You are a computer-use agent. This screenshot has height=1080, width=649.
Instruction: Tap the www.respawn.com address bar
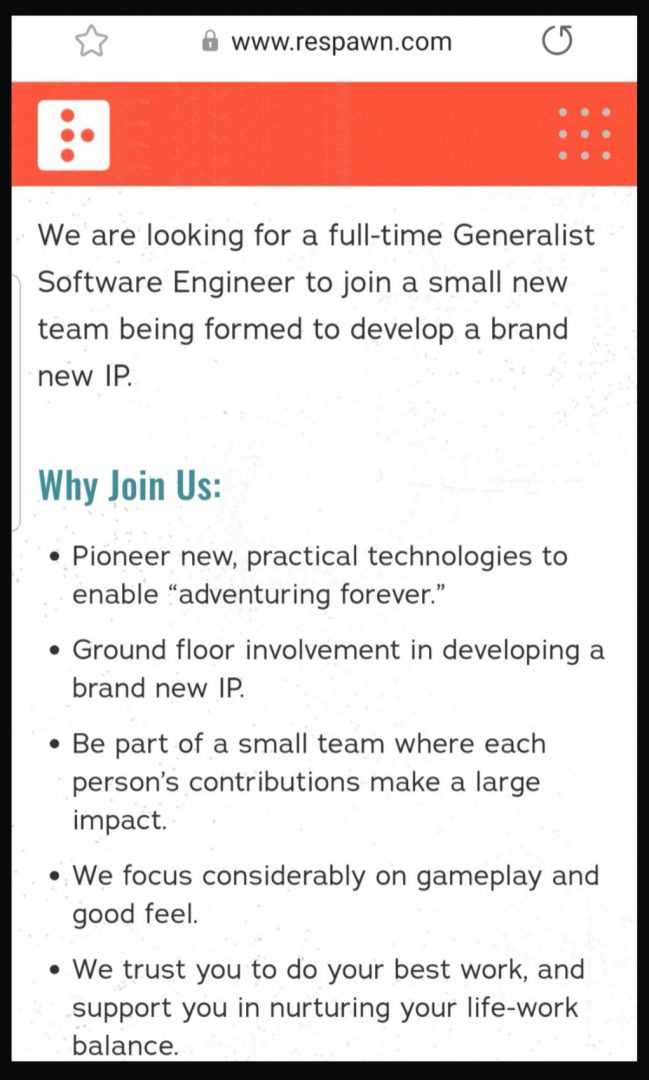point(328,43)
